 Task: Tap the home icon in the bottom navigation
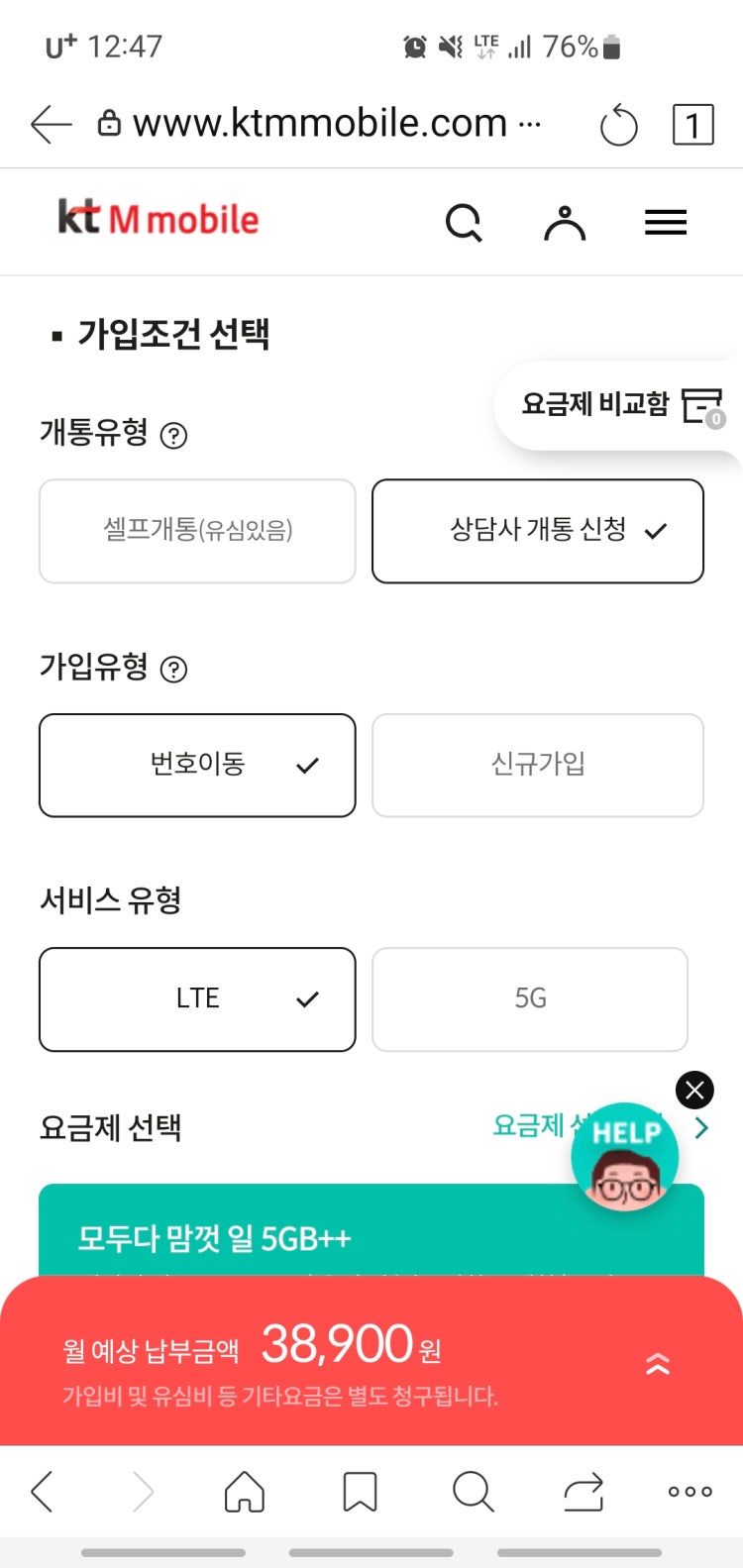coord(244,1491)
